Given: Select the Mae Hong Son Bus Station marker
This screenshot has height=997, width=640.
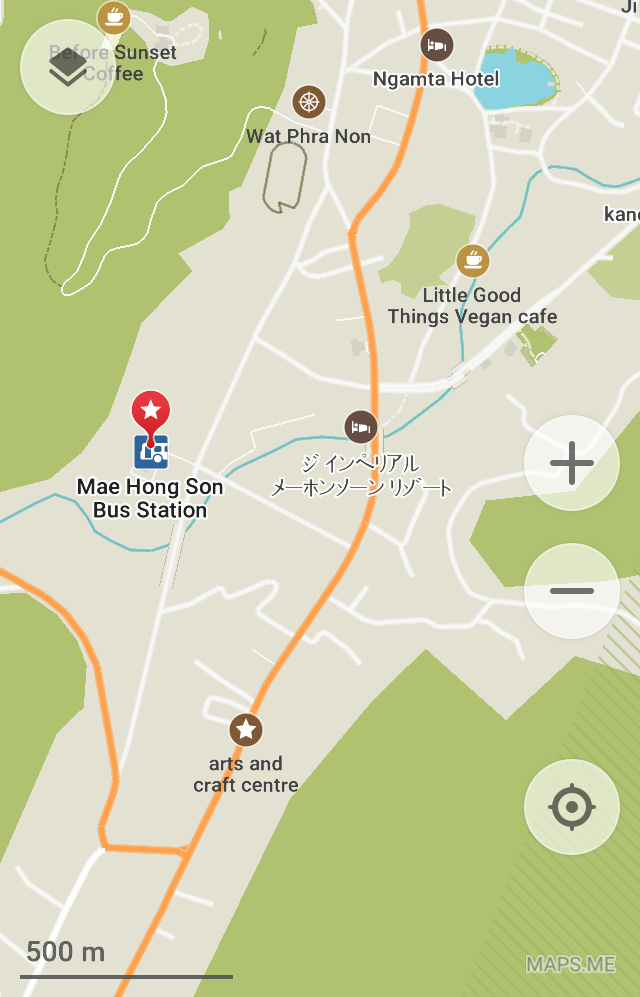Looking at the screenshot, I should point(151,451).
